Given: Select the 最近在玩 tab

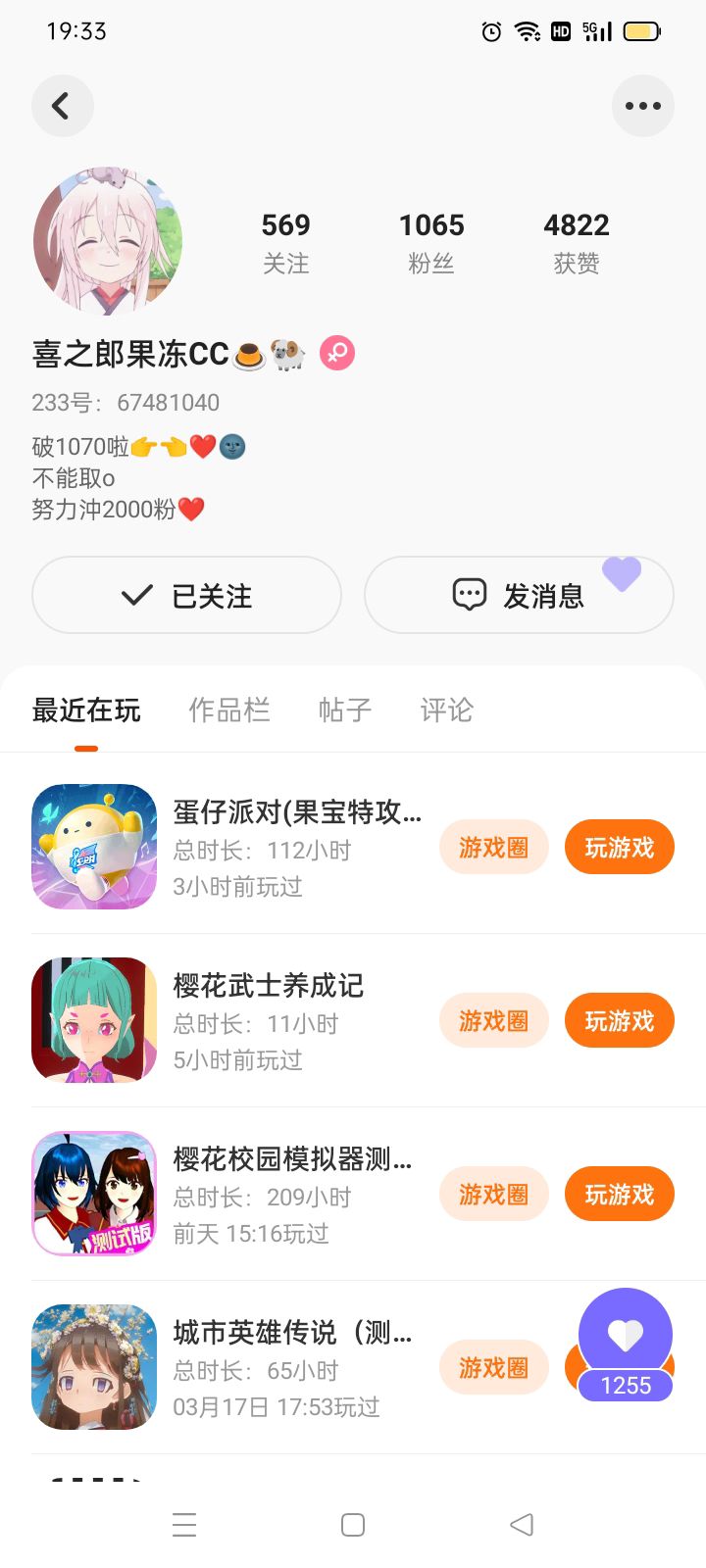Looking at the screenshot, I should coord(86,710).
